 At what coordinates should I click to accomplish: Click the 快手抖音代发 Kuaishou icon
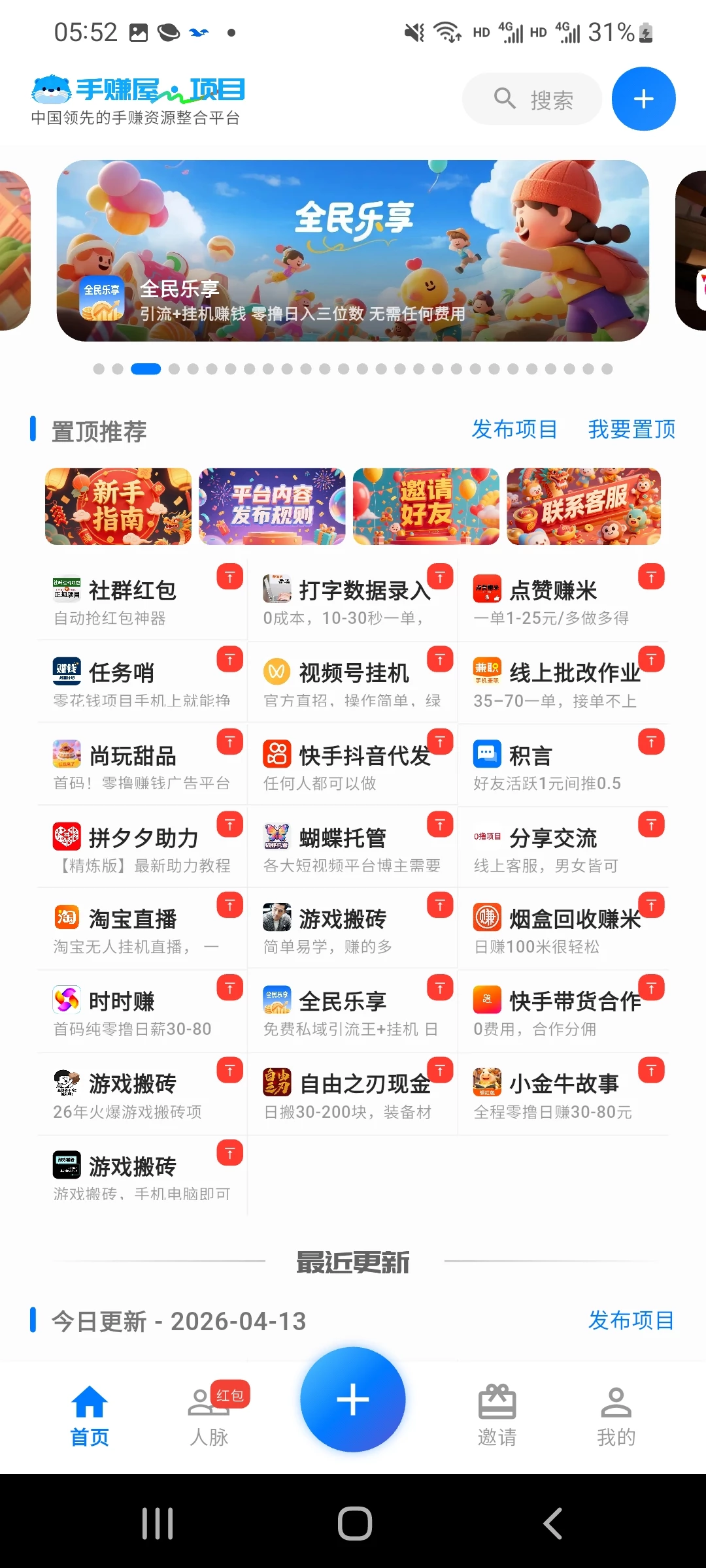[278, 755]
